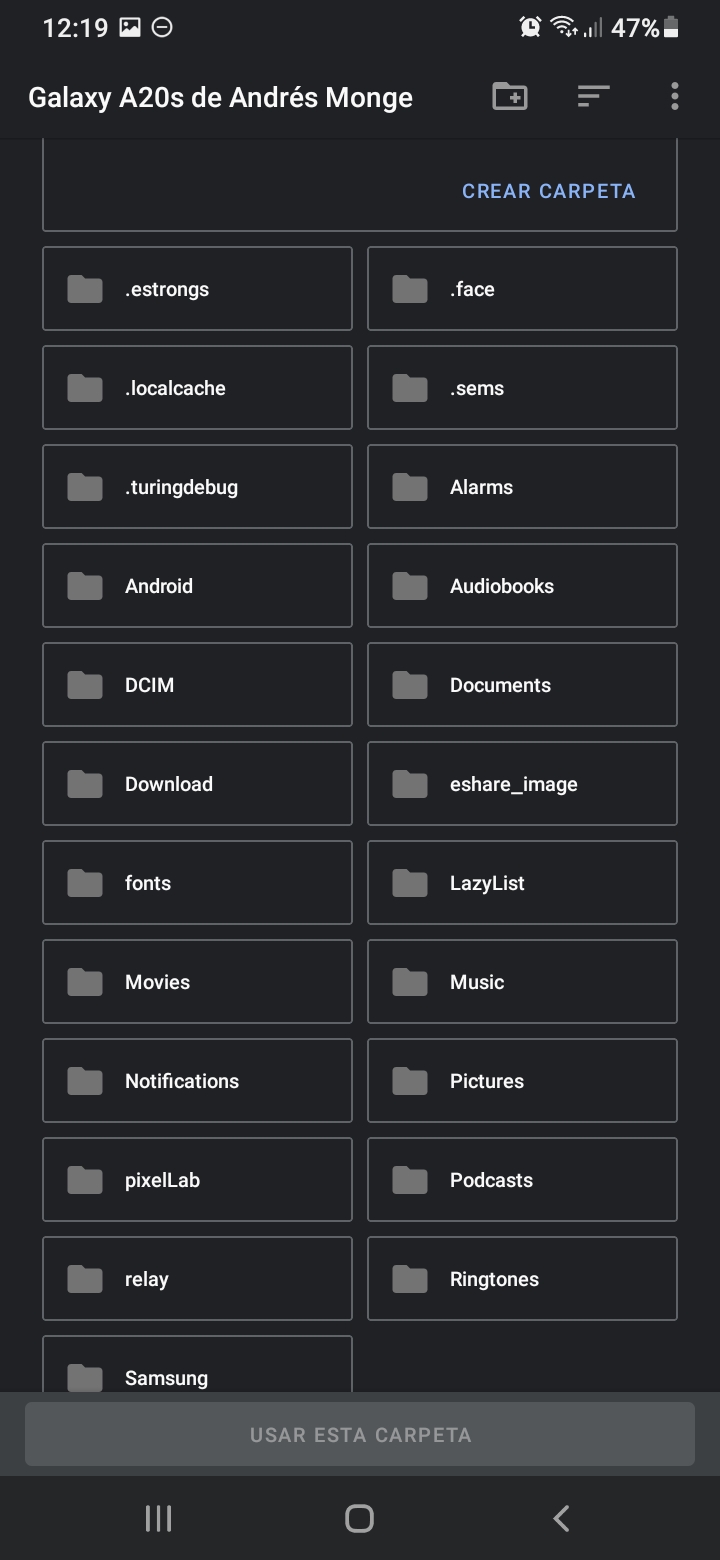Open the .estrongs folder
720x1560 pixels.
click(x=197, y=289)
